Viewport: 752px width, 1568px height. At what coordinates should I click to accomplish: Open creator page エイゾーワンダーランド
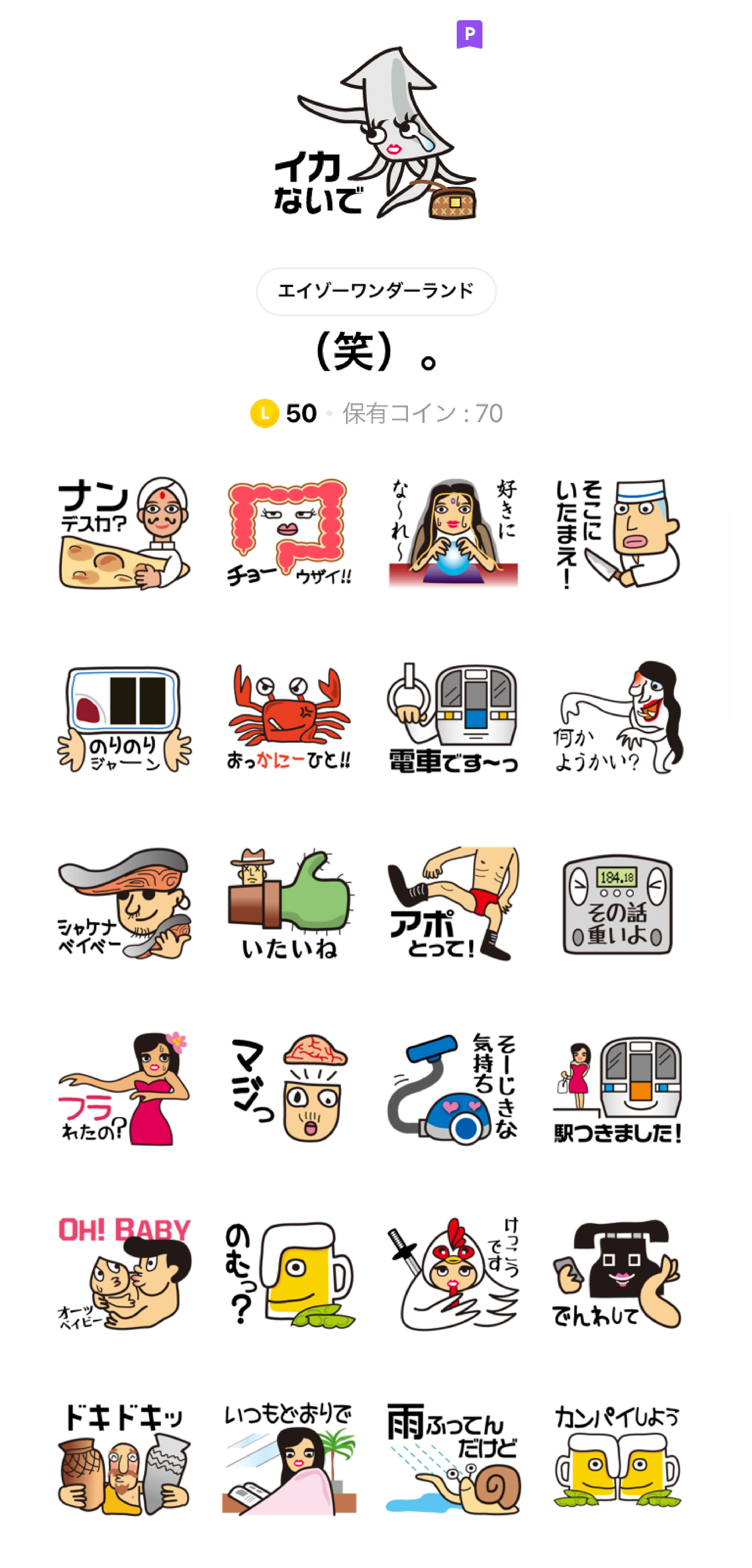pos(376,292)
